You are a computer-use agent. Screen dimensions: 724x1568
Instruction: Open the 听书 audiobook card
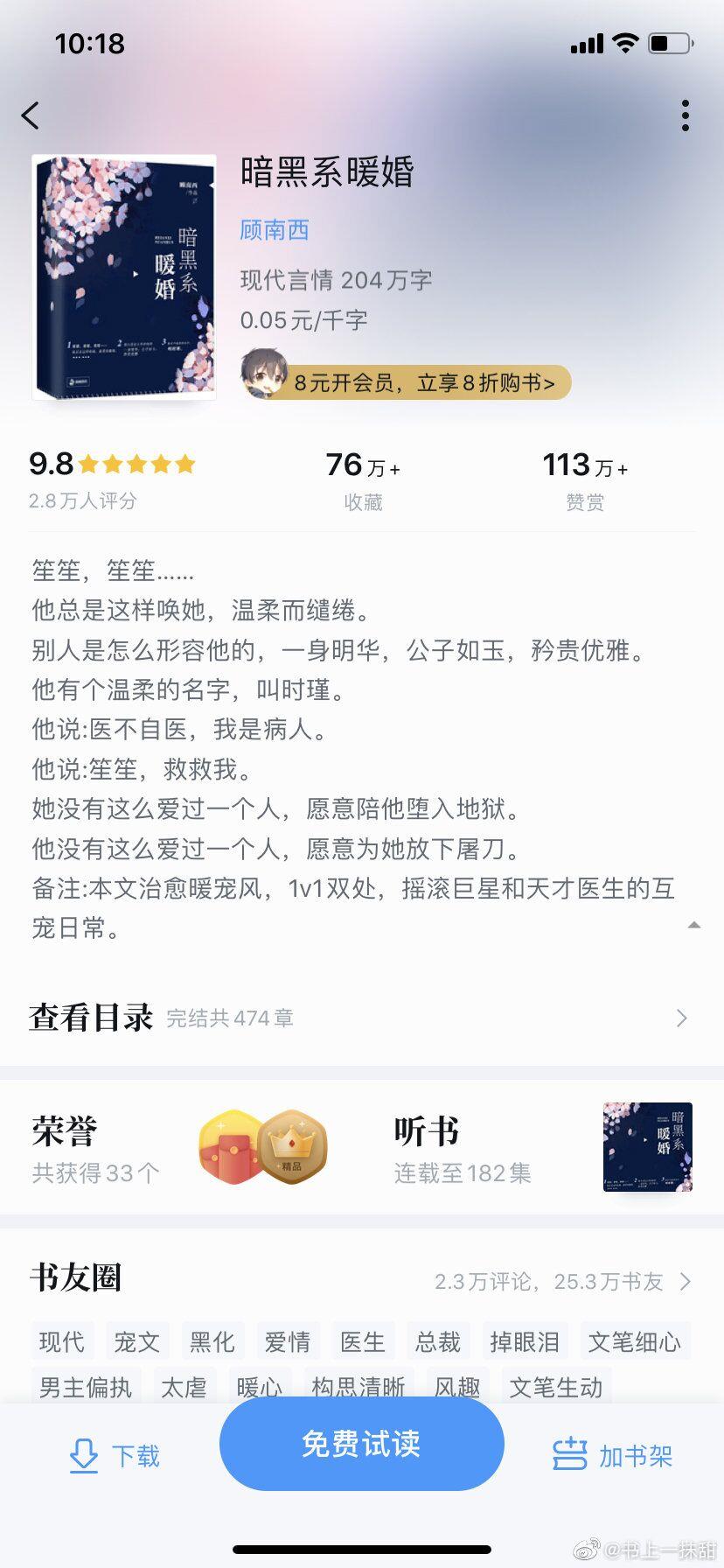[542, 1147]
